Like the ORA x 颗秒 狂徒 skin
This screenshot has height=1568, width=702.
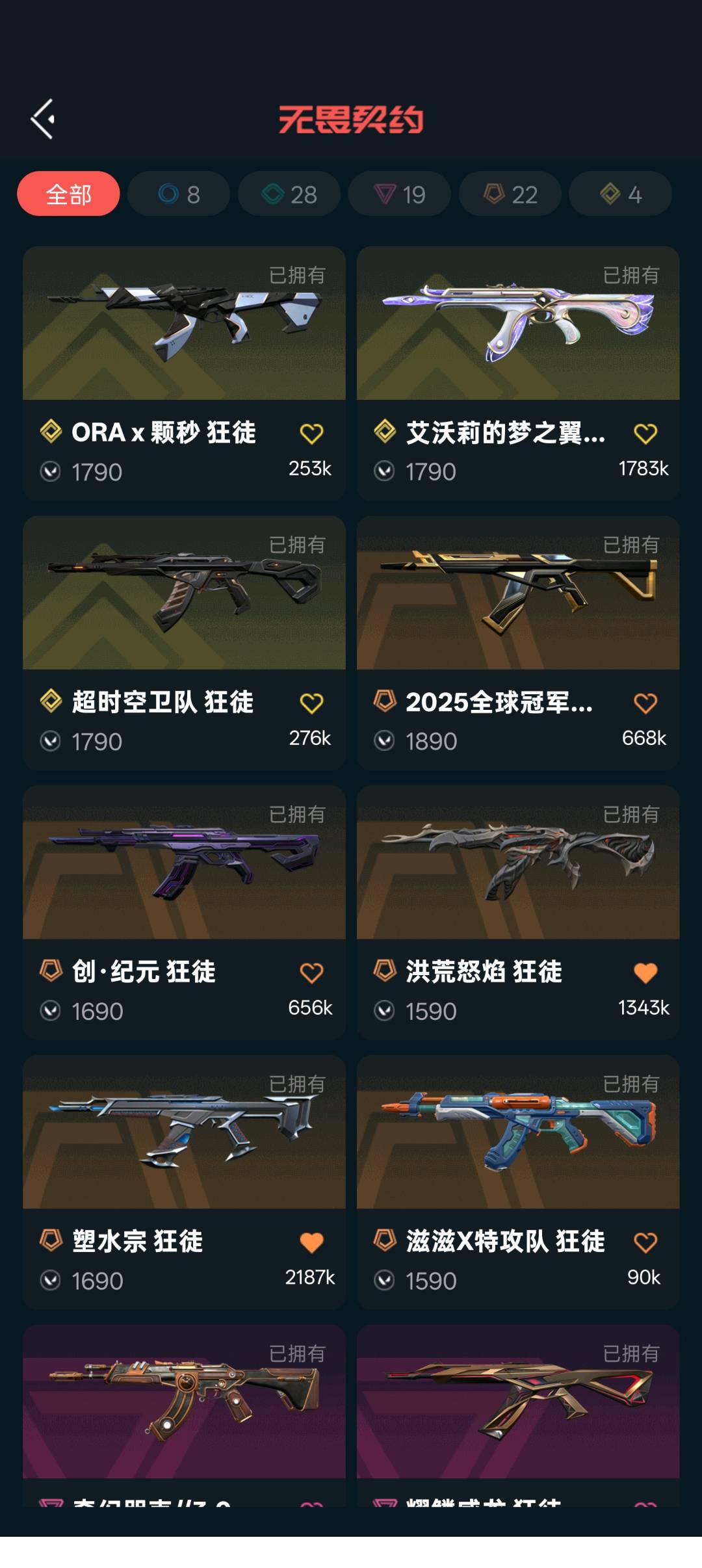311,433
